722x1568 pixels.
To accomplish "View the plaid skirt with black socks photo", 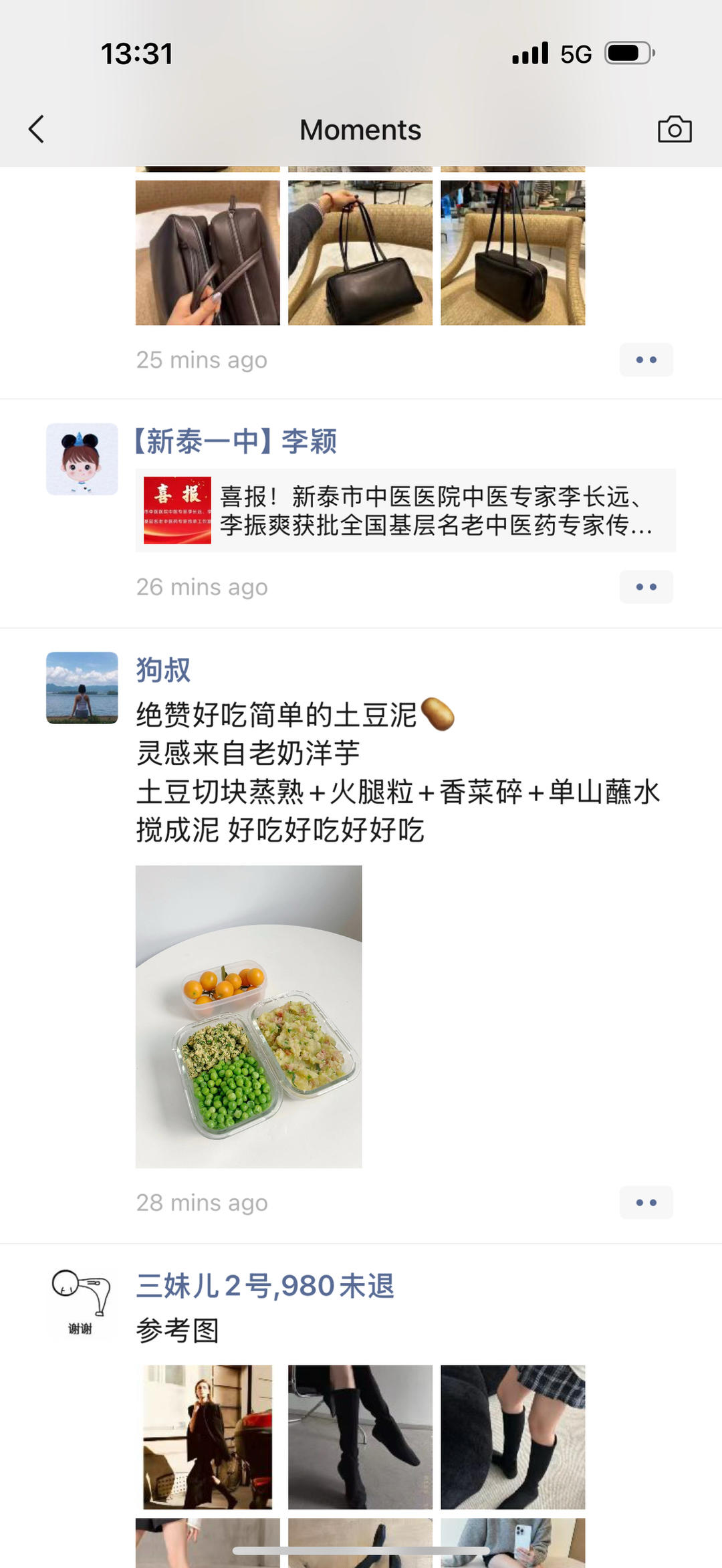I will (x=512, y=1436).
